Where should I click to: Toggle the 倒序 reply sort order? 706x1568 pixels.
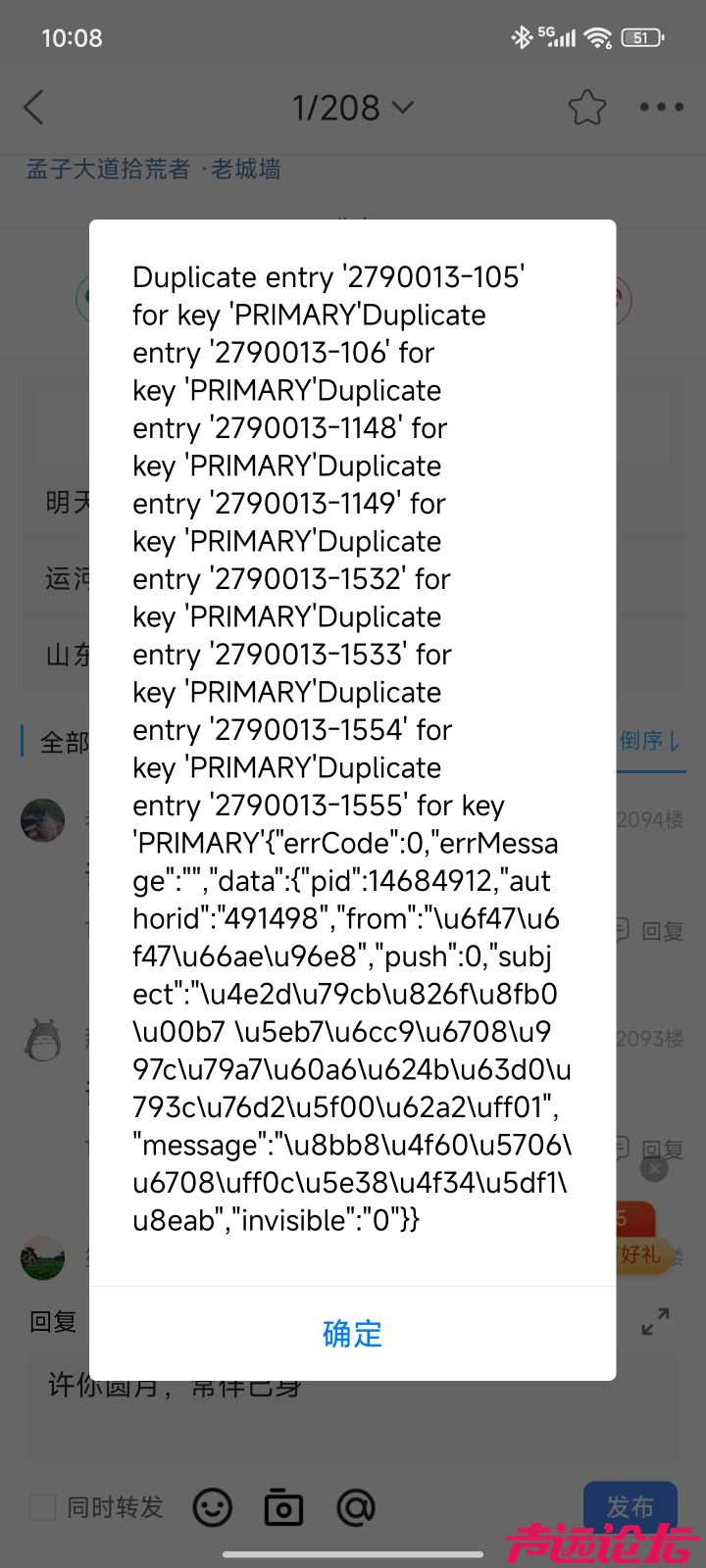pyautogui.click(x=649, y=741)
